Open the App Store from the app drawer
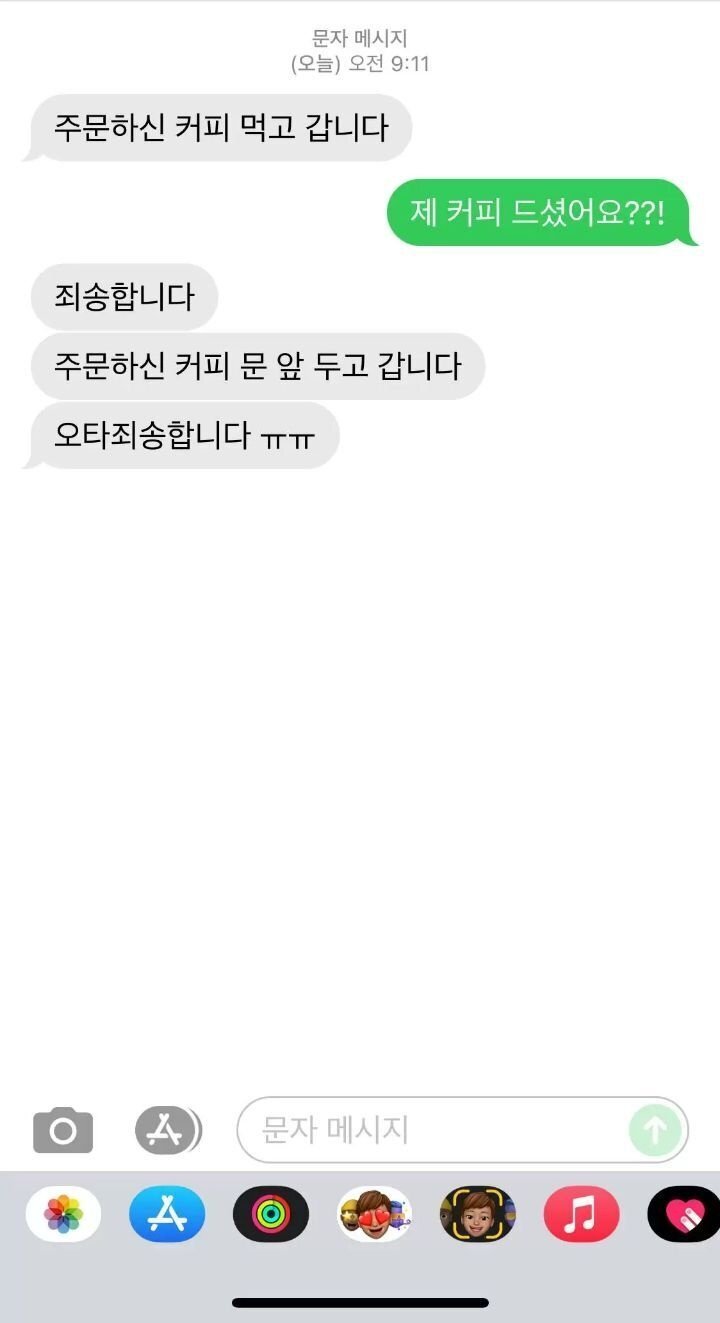This screenshot has height=1323, width=720. pyautogui.click(x=167, y=1215)
